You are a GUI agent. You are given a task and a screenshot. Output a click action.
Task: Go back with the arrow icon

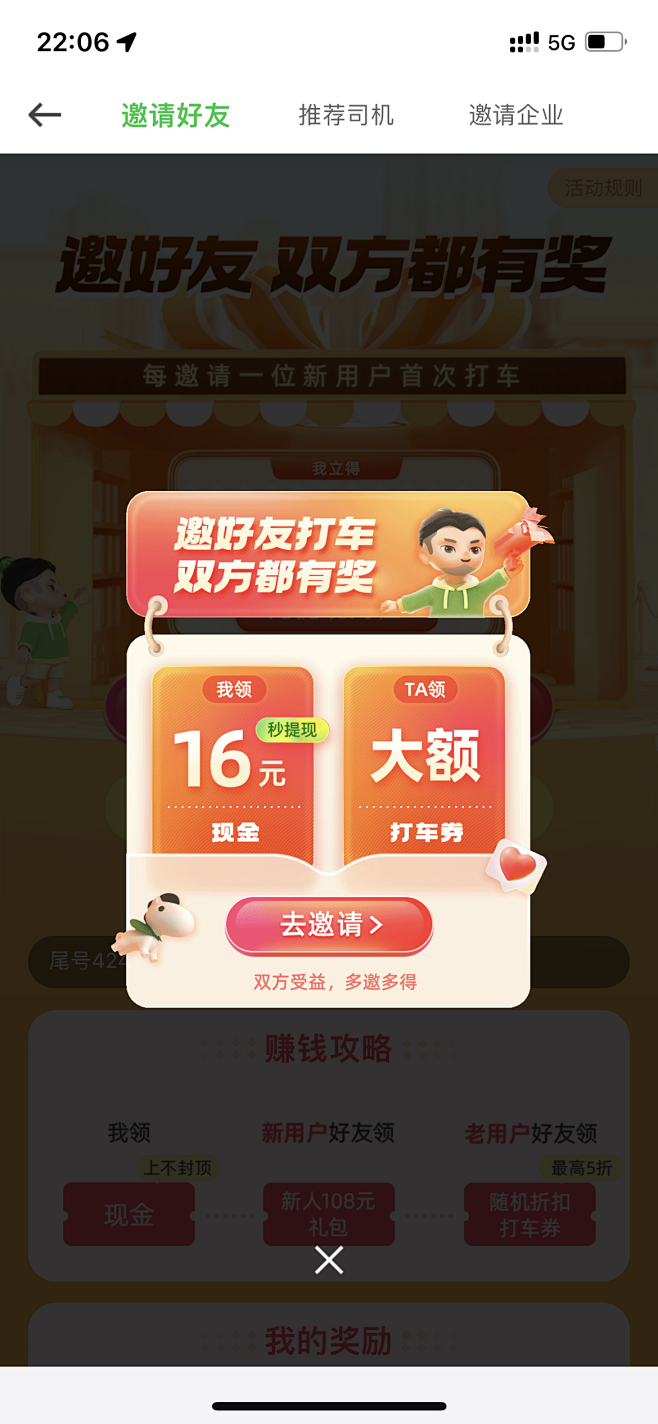[x=45, y=116]
